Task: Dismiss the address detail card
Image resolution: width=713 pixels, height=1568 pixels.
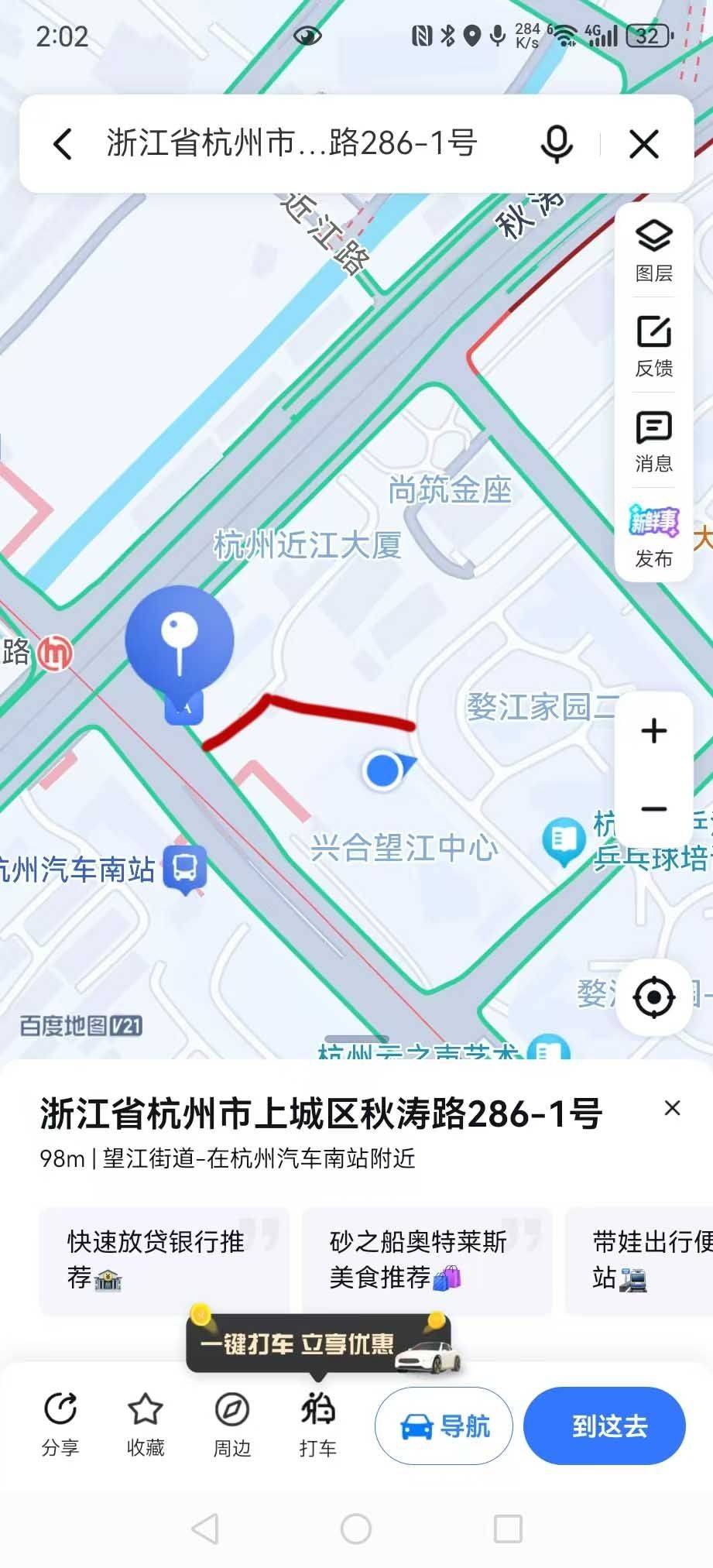Action: click(x=672, y=1108)
